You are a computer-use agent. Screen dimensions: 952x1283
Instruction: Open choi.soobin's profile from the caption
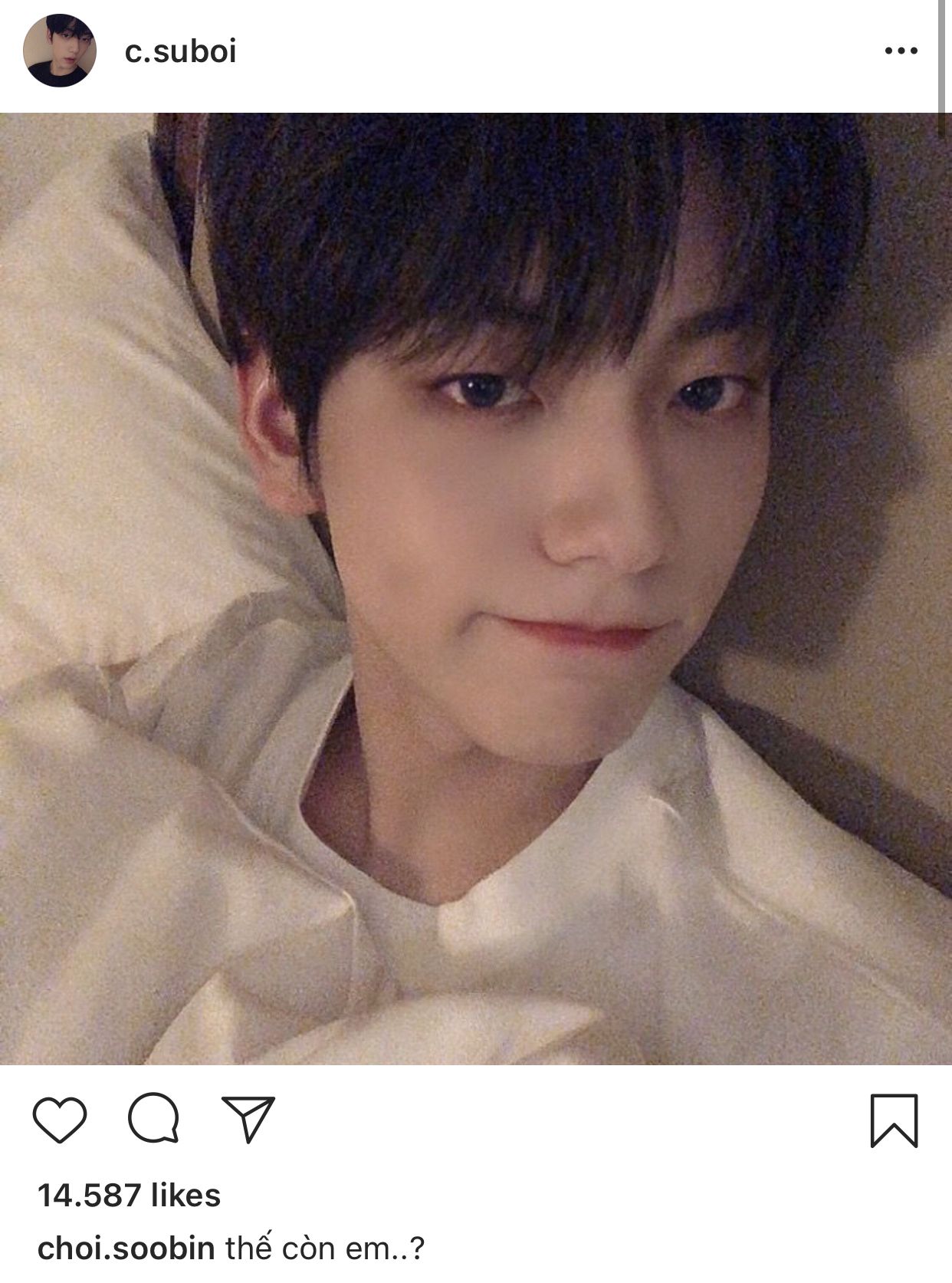(126, 1248)
